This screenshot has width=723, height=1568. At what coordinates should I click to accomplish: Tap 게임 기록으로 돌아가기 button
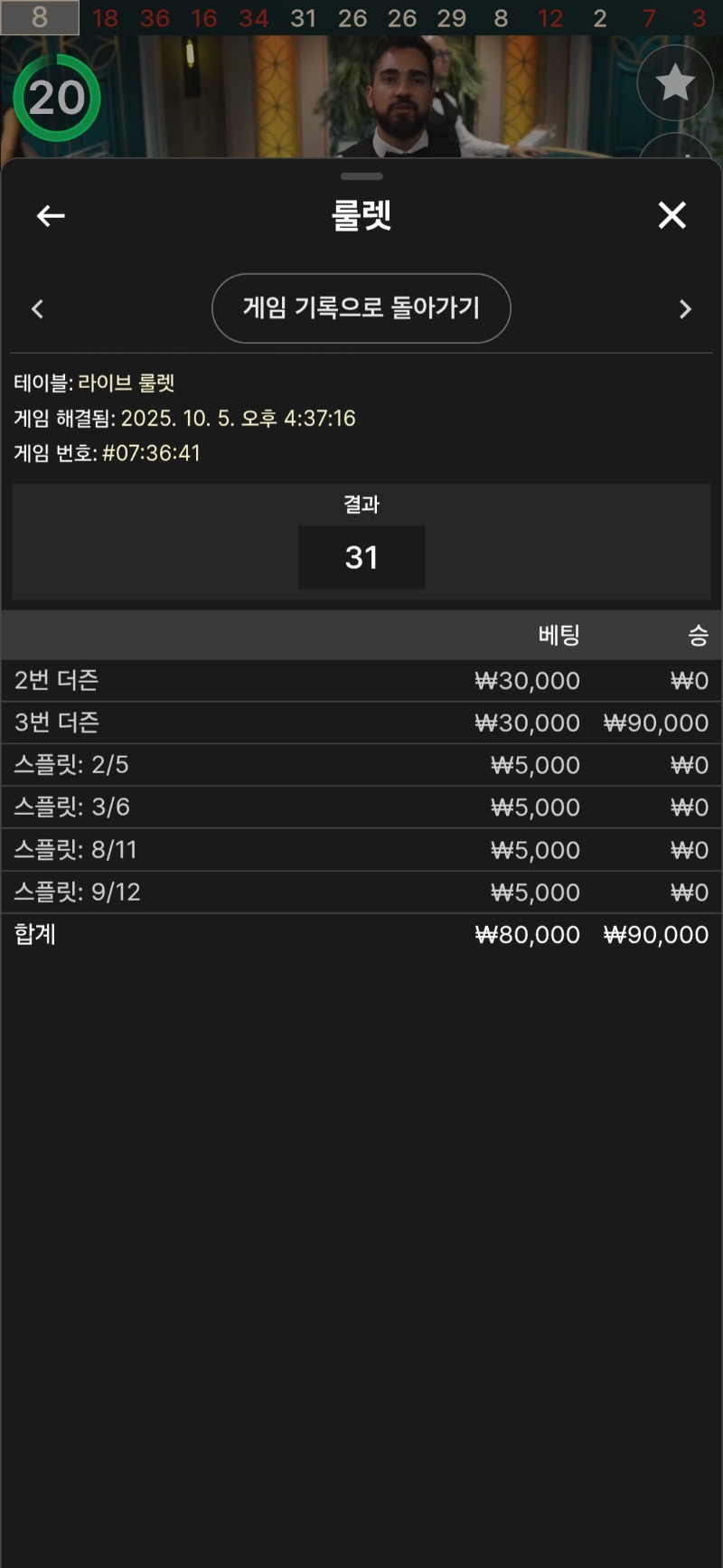361,308
